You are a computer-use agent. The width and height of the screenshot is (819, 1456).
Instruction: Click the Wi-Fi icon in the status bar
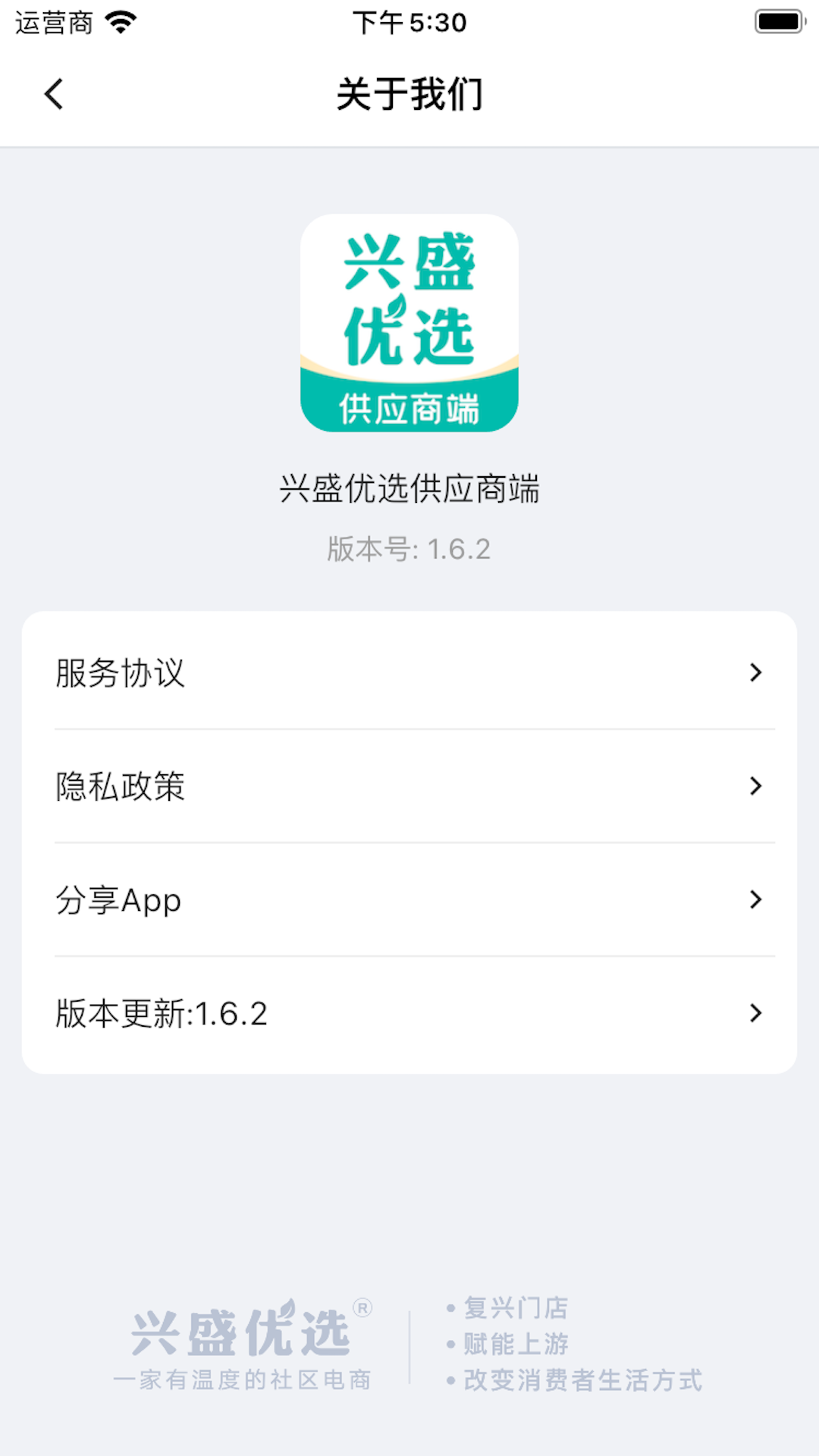tap(118, 22)
